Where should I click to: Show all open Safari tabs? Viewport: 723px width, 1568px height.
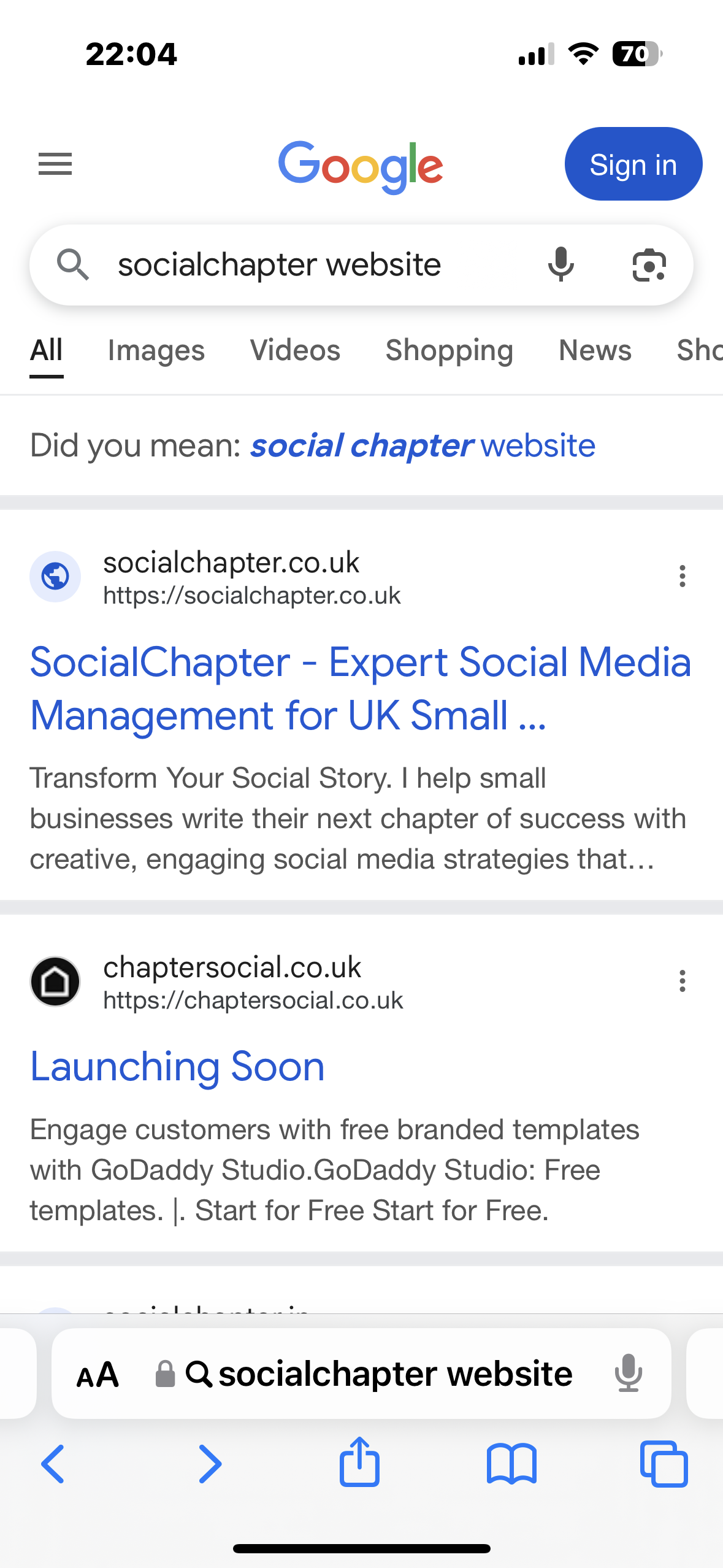(664, 1464)
